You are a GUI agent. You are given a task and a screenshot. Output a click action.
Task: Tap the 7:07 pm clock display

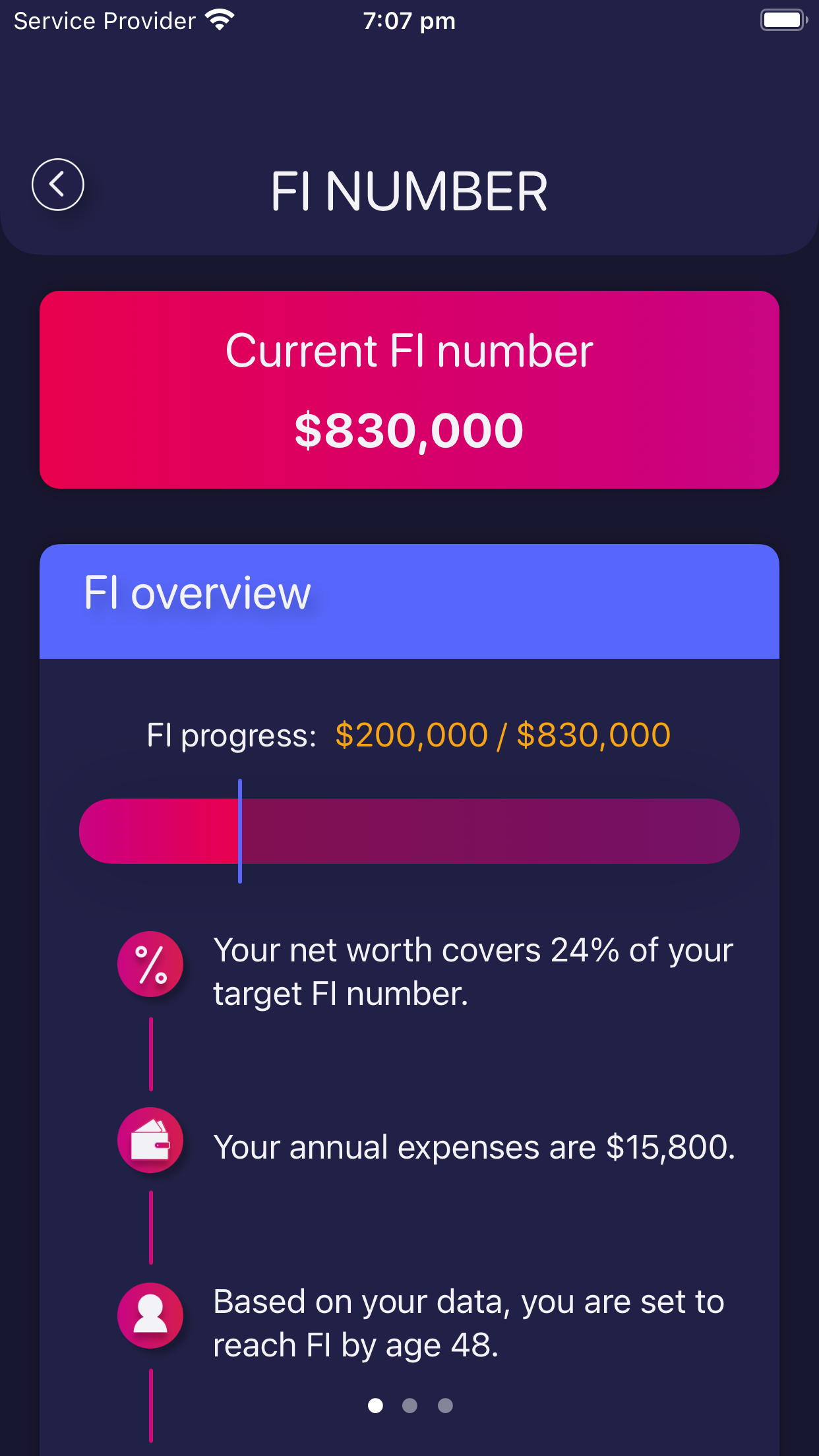point(409,20)
